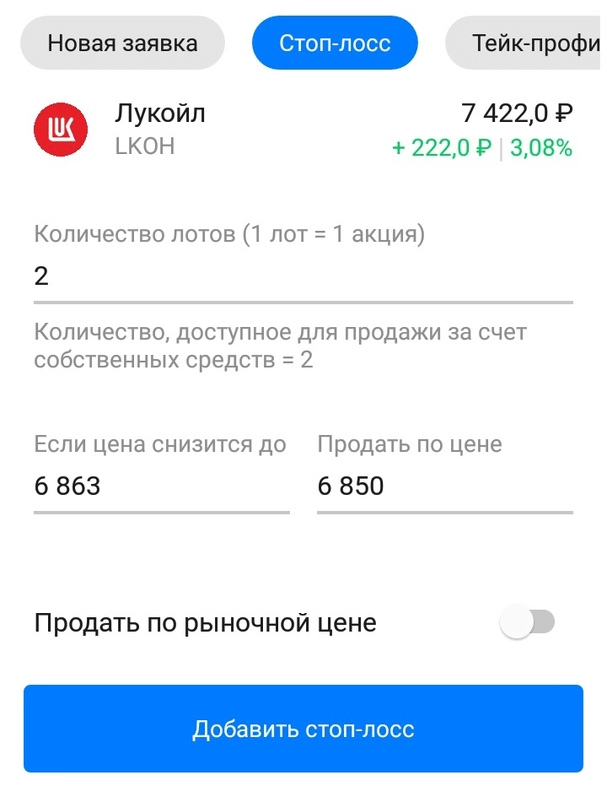Select the Стоп-лосс tab
The image size is (607, 786).
[334, 43]
